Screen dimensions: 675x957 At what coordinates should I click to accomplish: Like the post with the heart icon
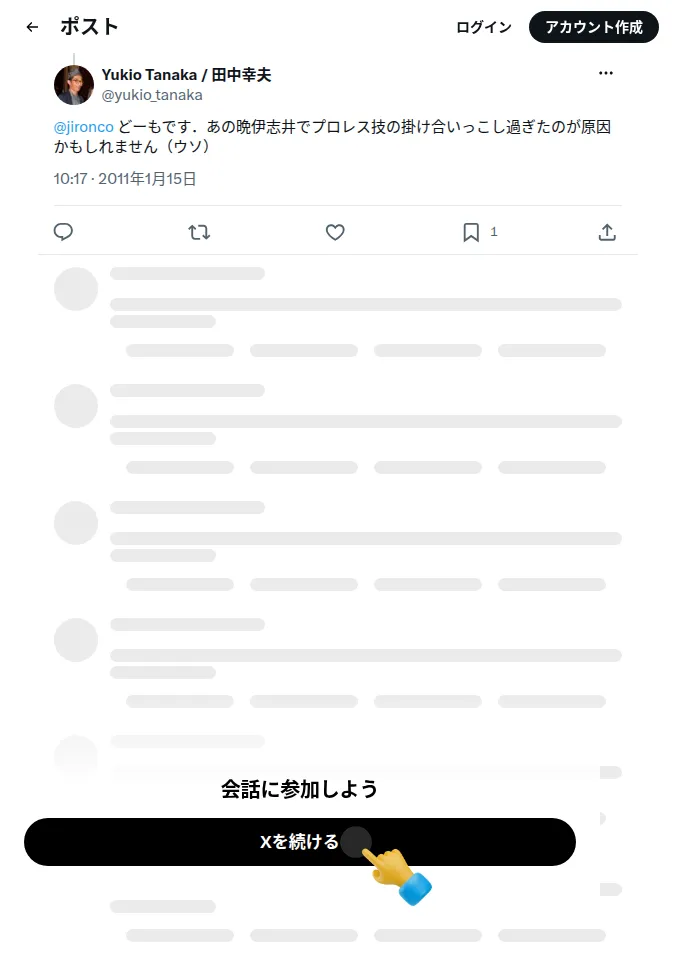click(335, 232)
